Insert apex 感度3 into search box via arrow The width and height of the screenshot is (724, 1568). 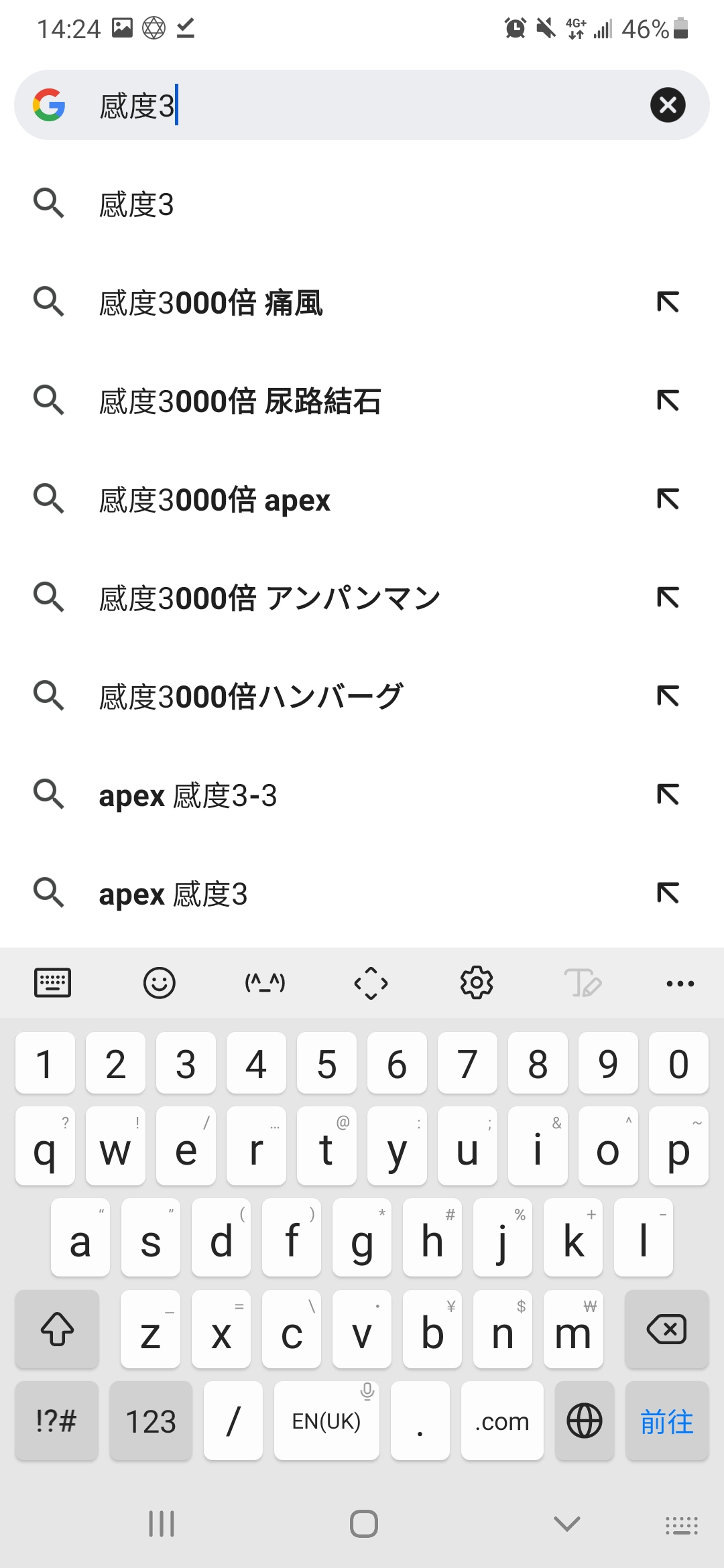point(668,893)
